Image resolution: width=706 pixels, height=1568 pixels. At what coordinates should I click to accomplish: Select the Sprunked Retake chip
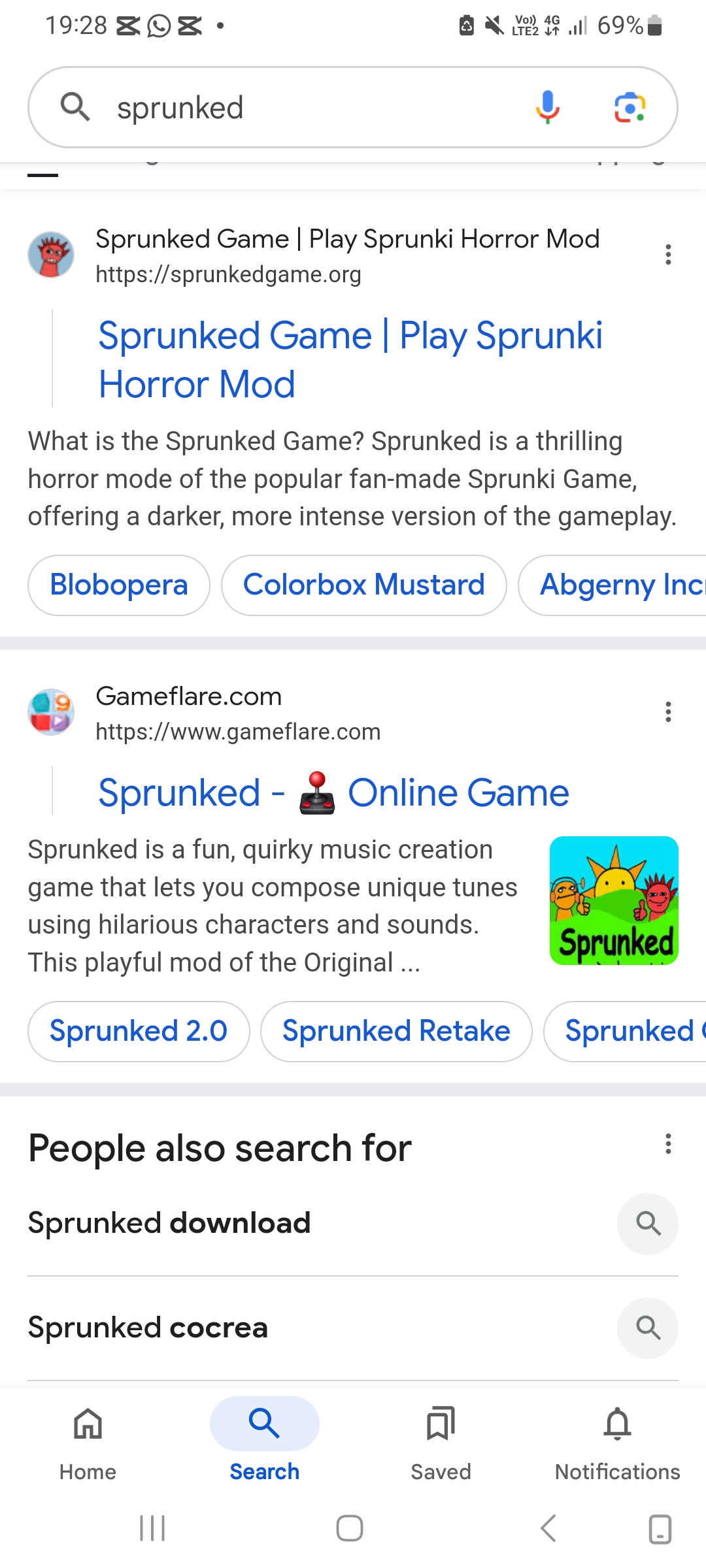(x=396, y=1031)
